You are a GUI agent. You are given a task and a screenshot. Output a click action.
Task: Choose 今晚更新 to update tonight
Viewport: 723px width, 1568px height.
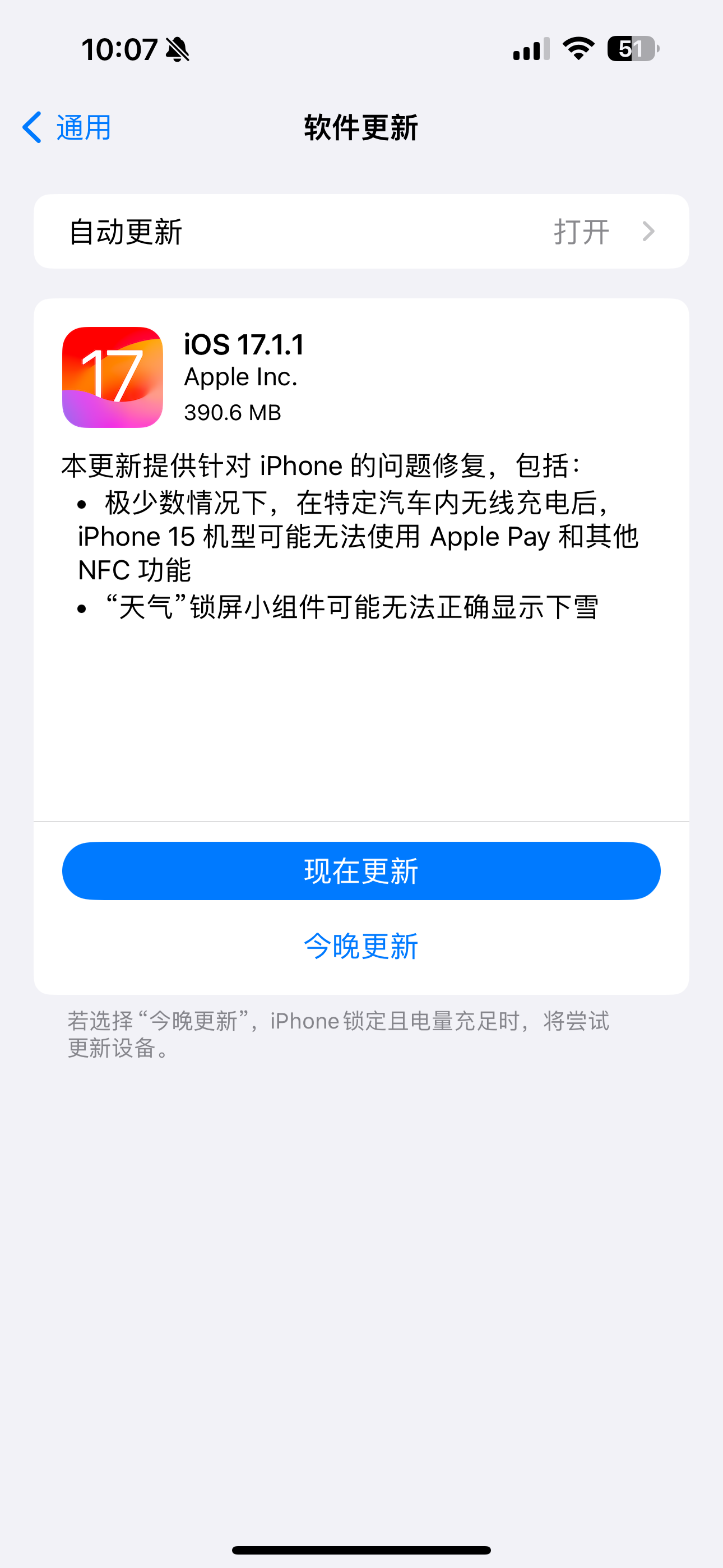pyautogui.click(x=361, y=946)
